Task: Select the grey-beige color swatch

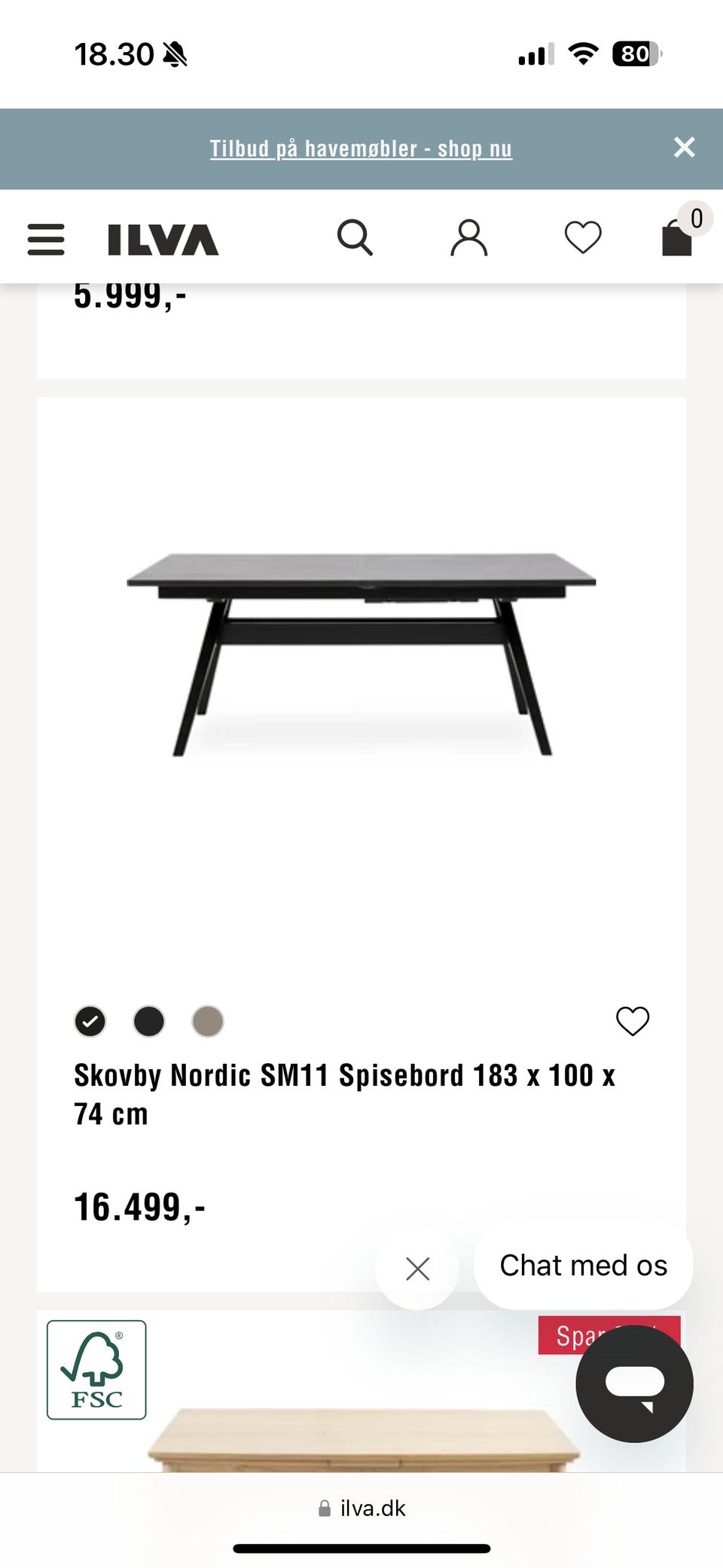Action: coord(208,1022)
